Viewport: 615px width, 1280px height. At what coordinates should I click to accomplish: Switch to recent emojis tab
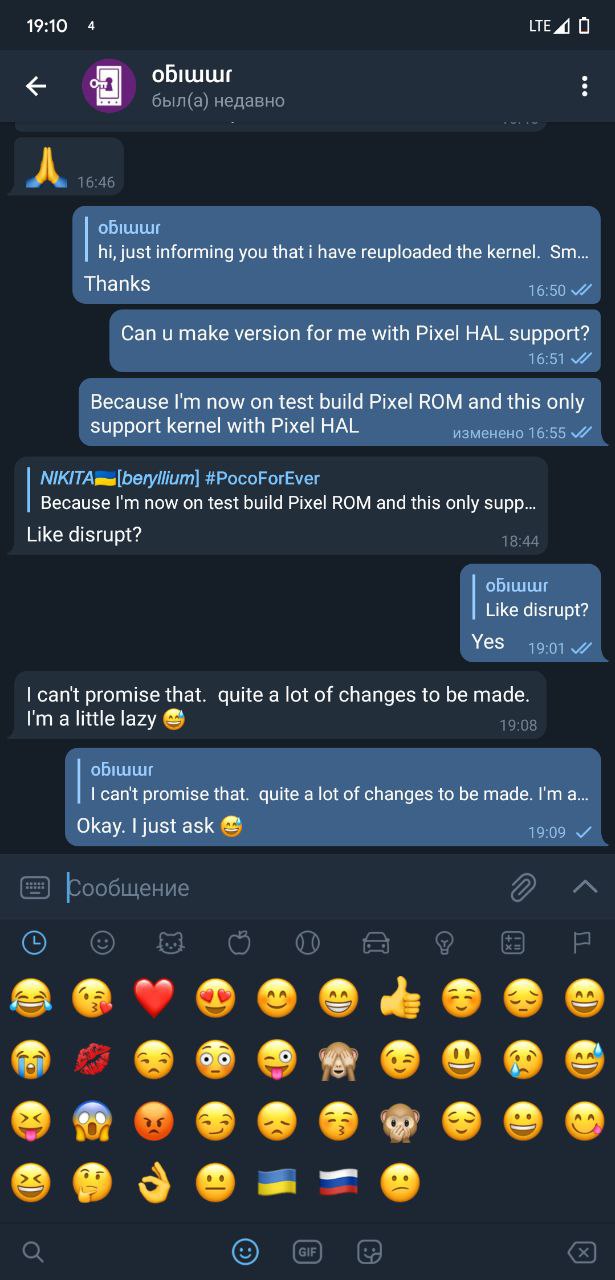[34, 942]
